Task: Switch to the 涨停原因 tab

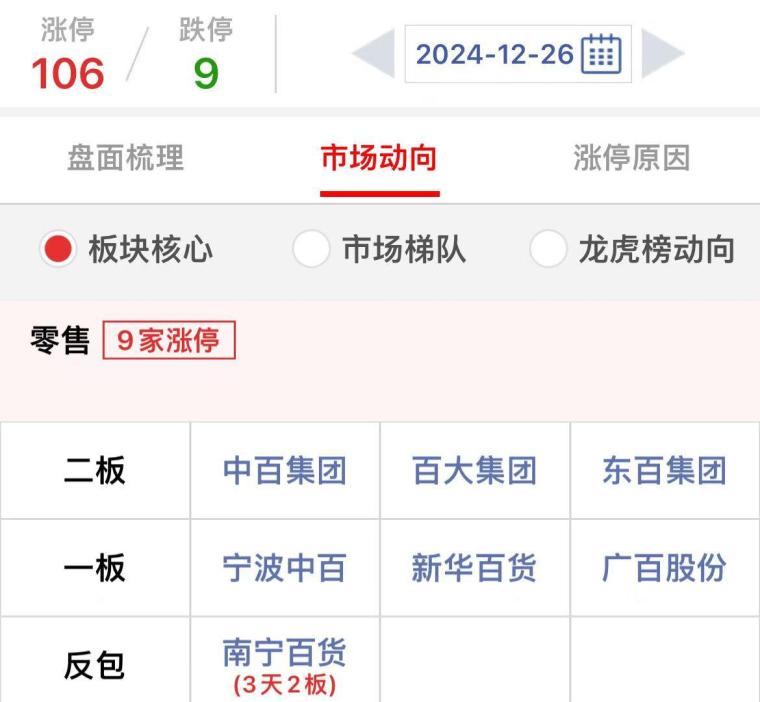Action: [632, 158]
